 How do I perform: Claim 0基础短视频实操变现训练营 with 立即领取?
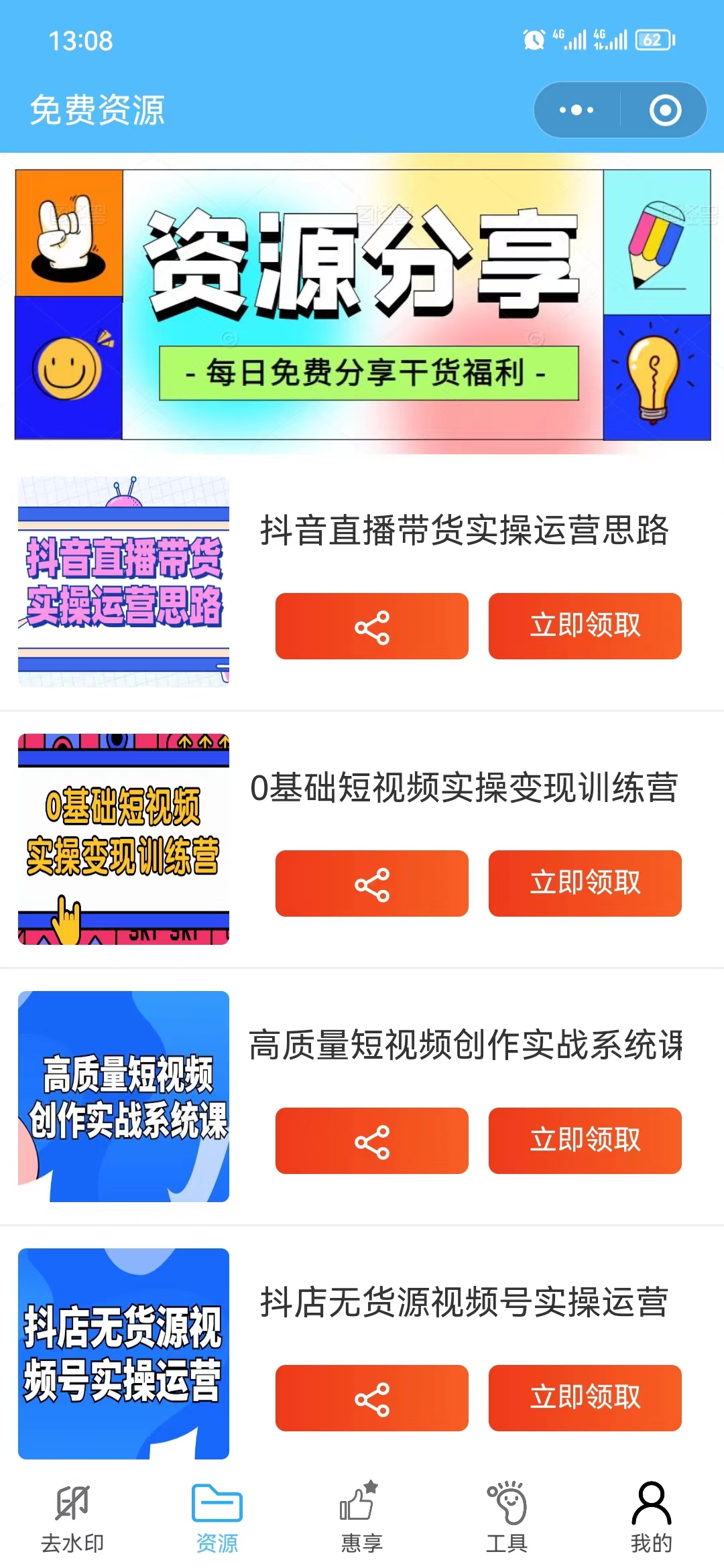pos(585,884)
